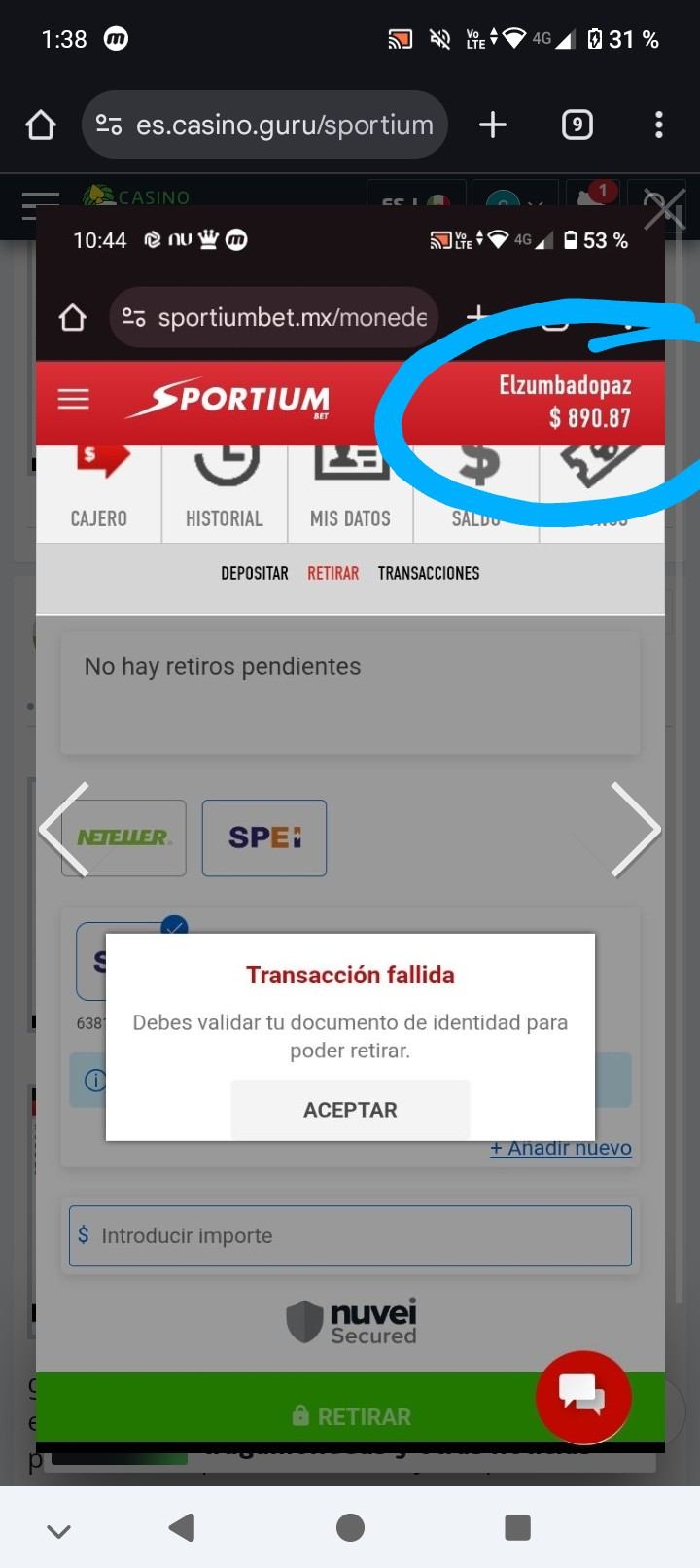Viewport: 700px width, 1568px height.
Task: Open the Nuvei Secured shield icon
Action: [x=306, y=1321]
